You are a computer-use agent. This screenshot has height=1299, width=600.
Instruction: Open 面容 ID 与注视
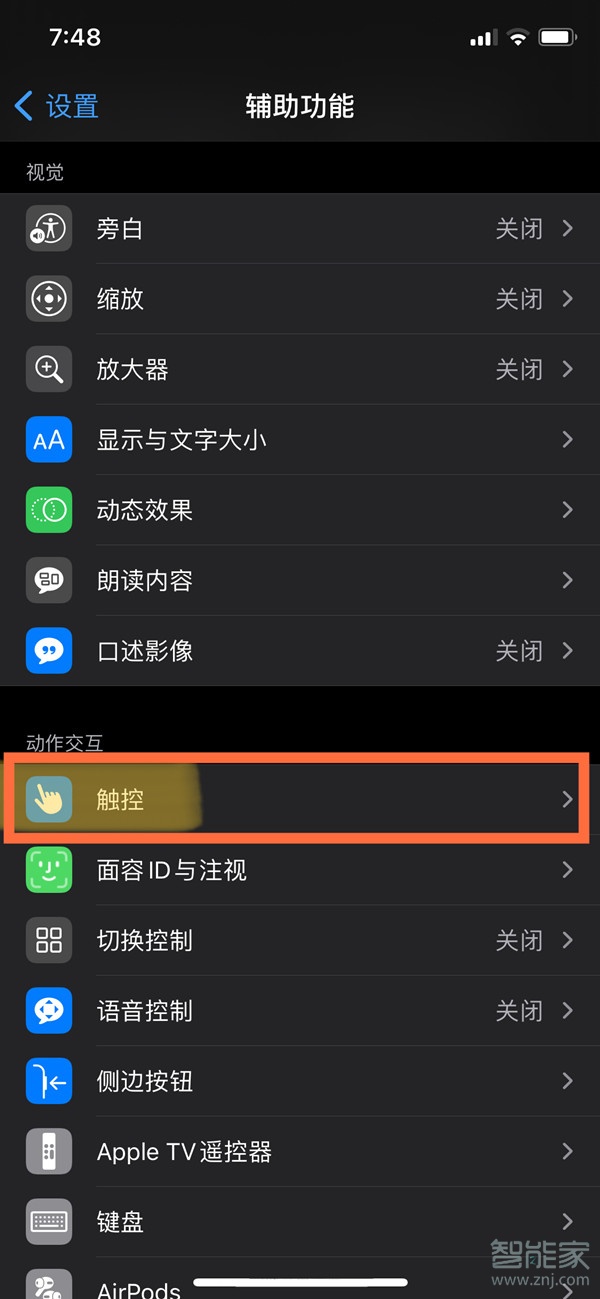tap(300, 870)
